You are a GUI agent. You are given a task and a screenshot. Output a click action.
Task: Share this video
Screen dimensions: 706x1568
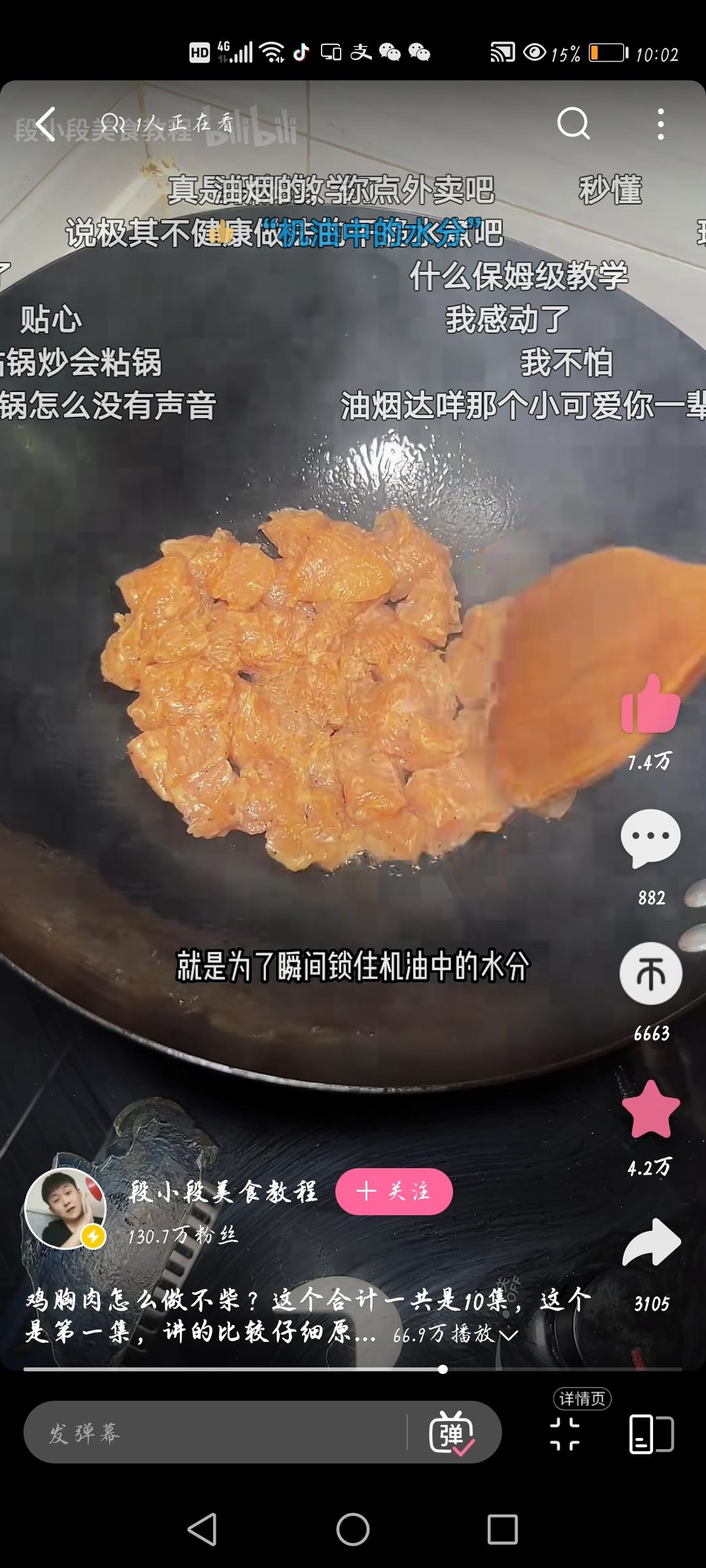coord(650,1243)
